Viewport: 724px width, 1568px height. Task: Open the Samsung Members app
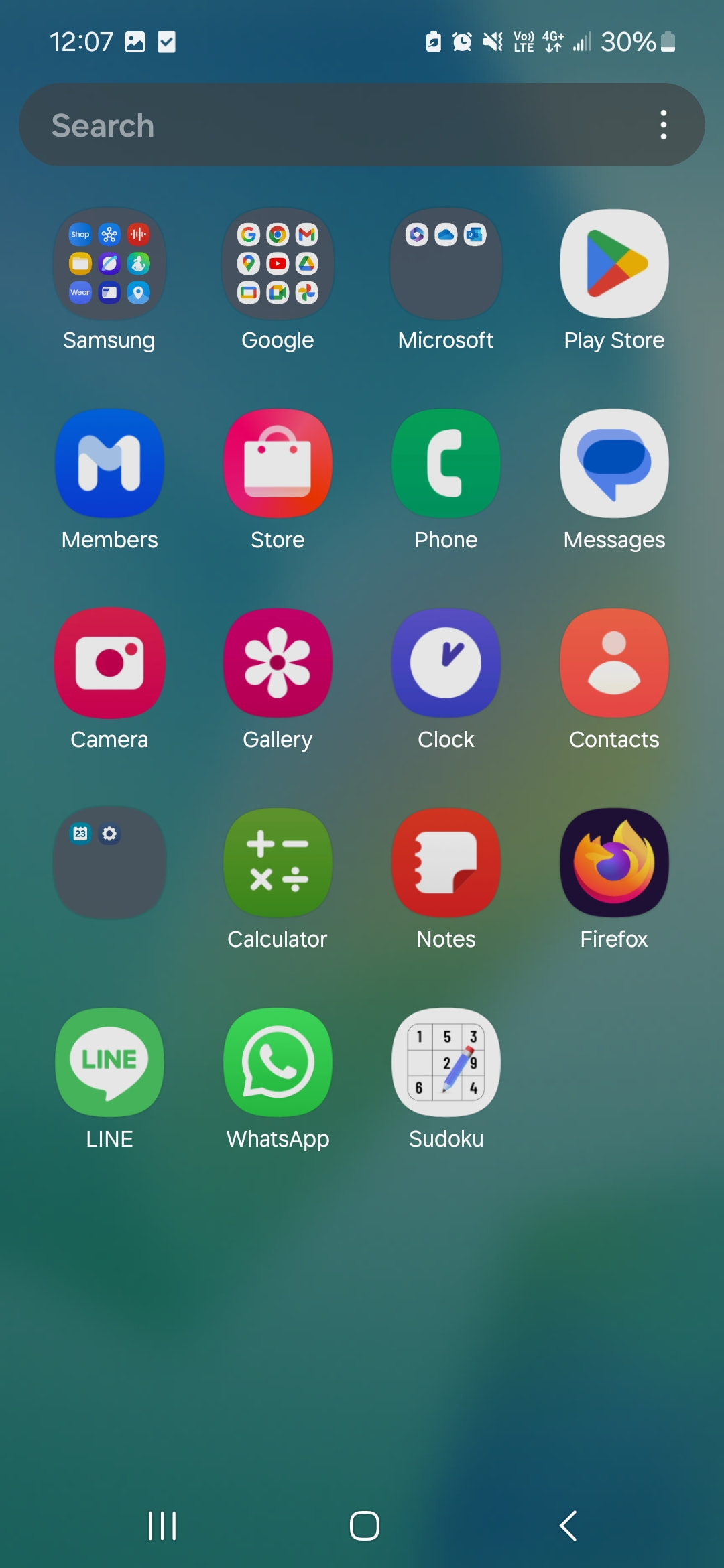[109, 464]
